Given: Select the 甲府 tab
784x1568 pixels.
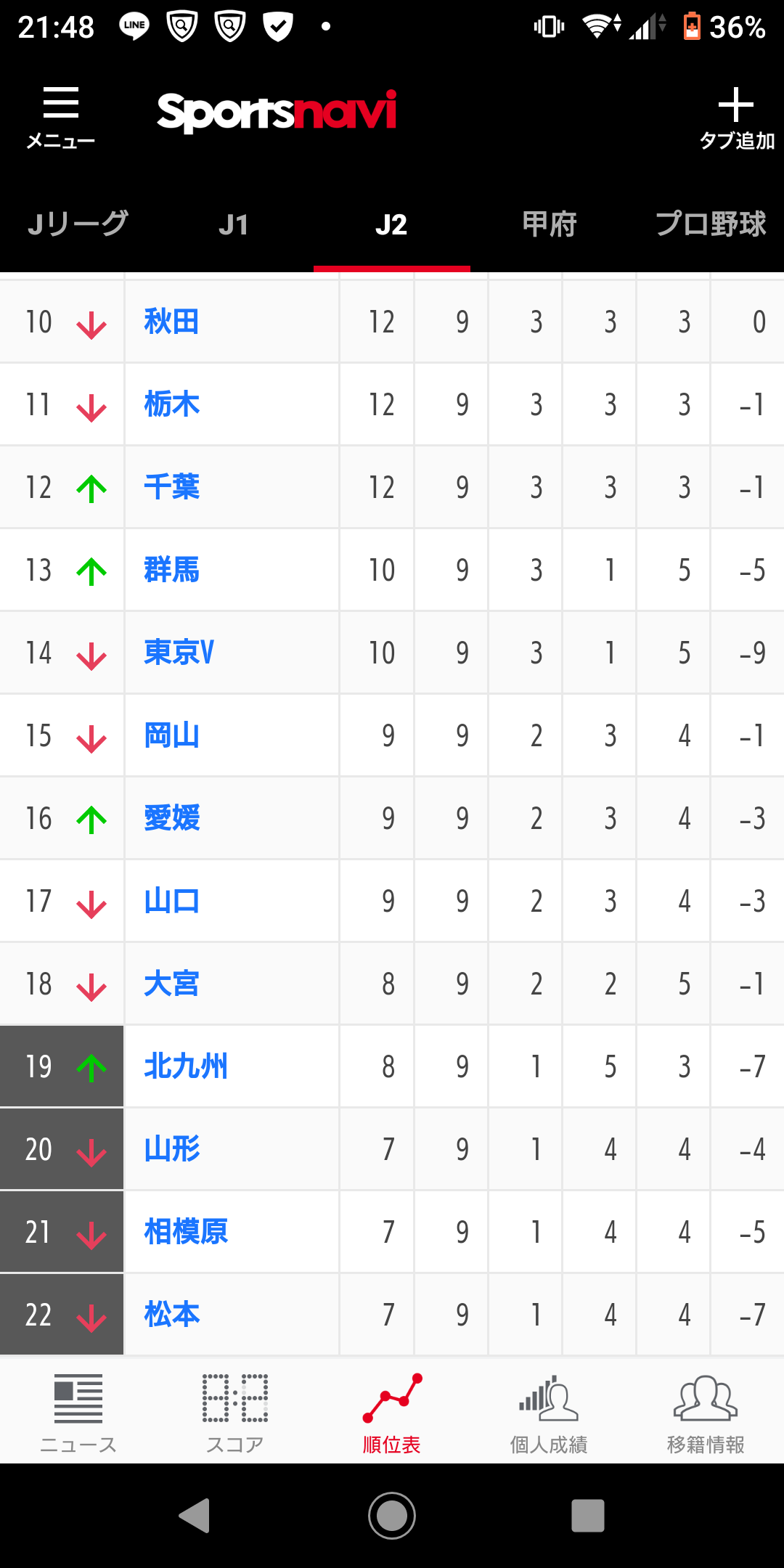Looking at the screenshot, I should (550, 224).
